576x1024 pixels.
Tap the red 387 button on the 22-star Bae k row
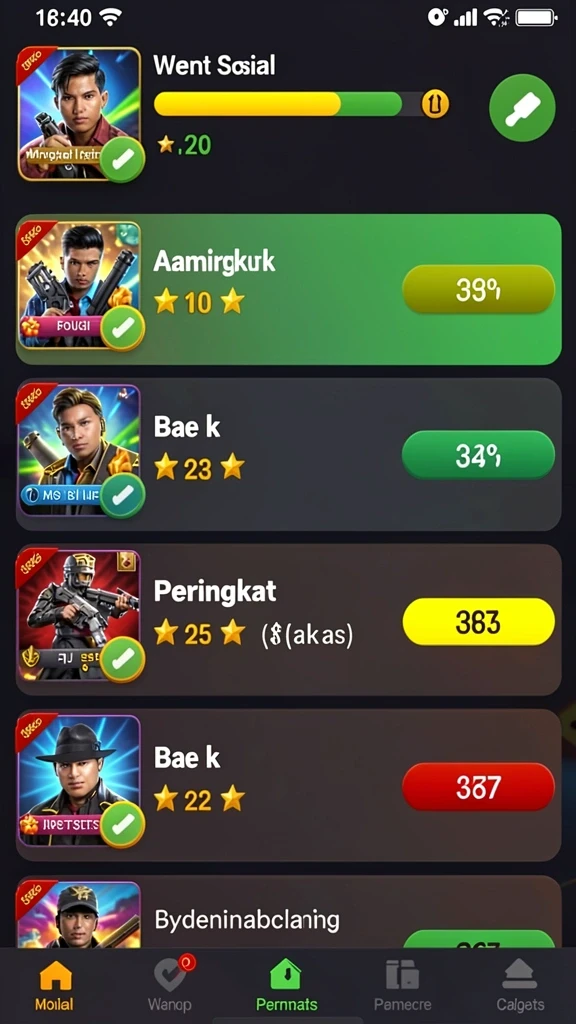[x=478, y=787]
